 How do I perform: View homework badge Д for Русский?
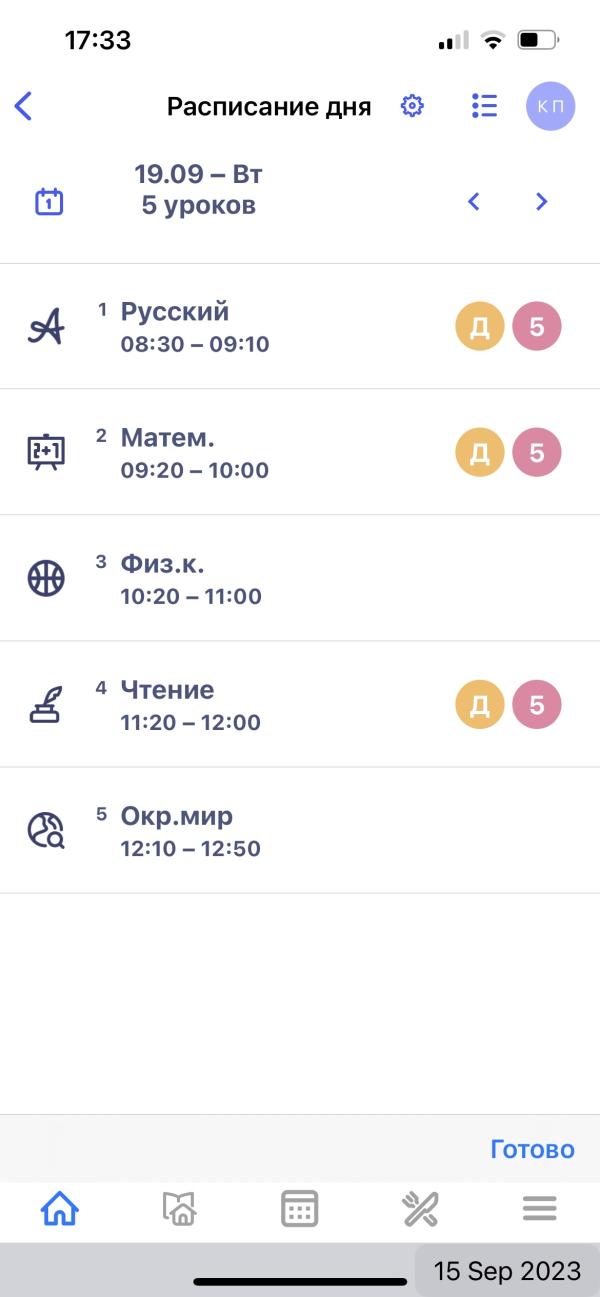[x=480, y=327]
